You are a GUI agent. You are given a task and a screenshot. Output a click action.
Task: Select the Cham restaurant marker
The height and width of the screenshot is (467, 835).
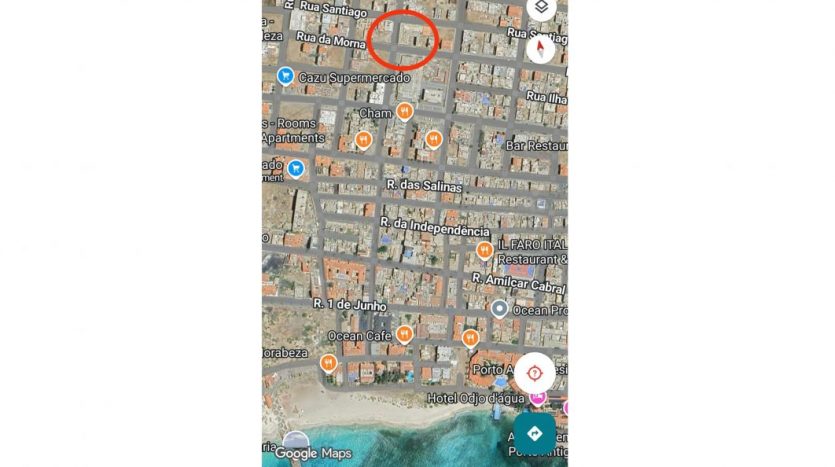point(405,111)
